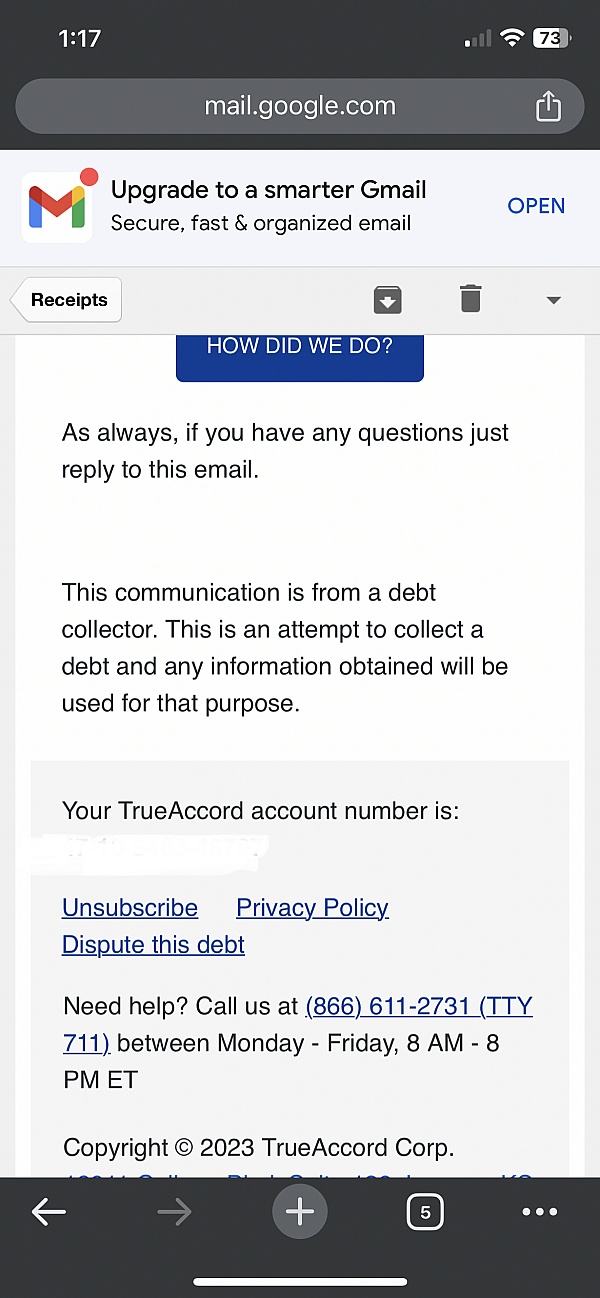Screen dimensions: 600x1298
Task: Tap the mail.google.com address bar
Action: click(x=300, y=106)
